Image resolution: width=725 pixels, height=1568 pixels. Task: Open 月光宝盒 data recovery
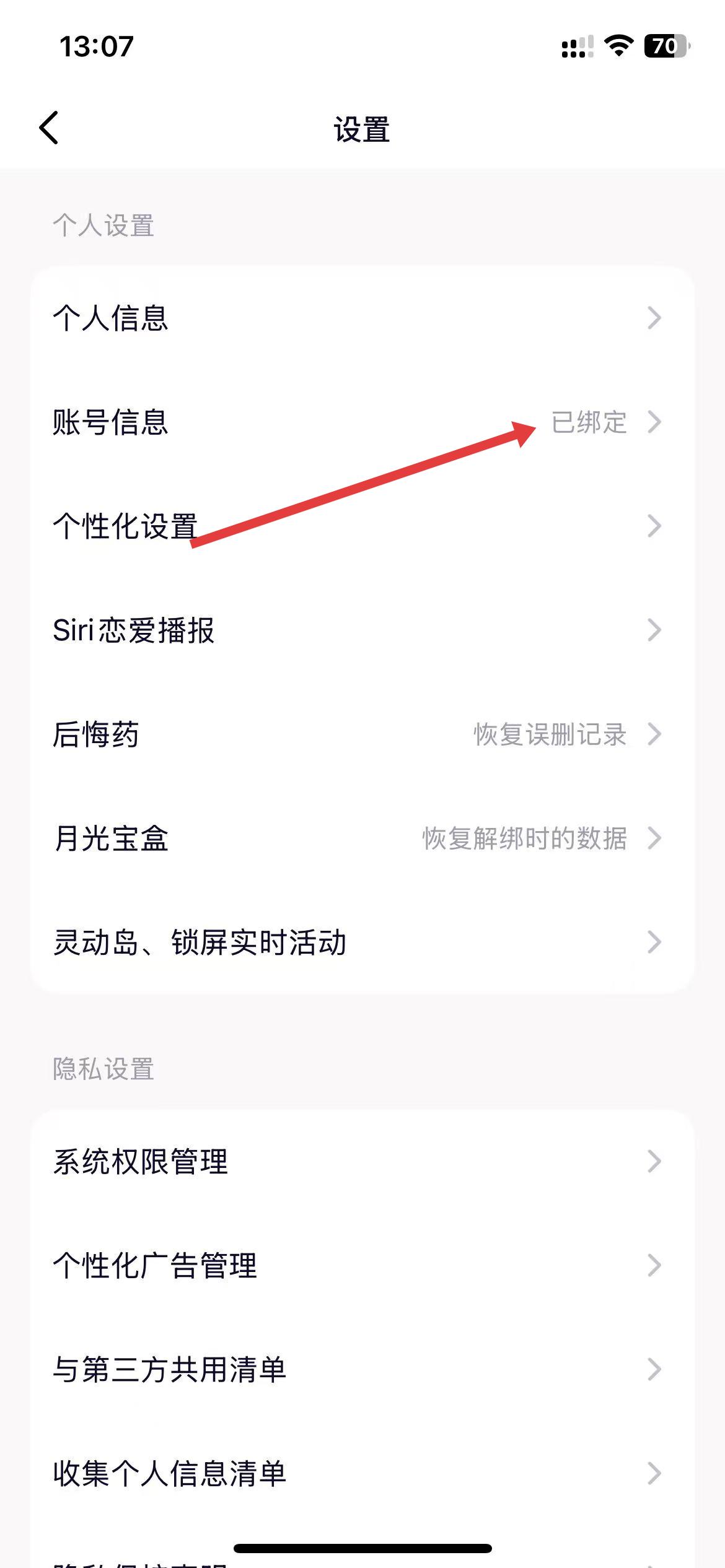pos(362,838)
